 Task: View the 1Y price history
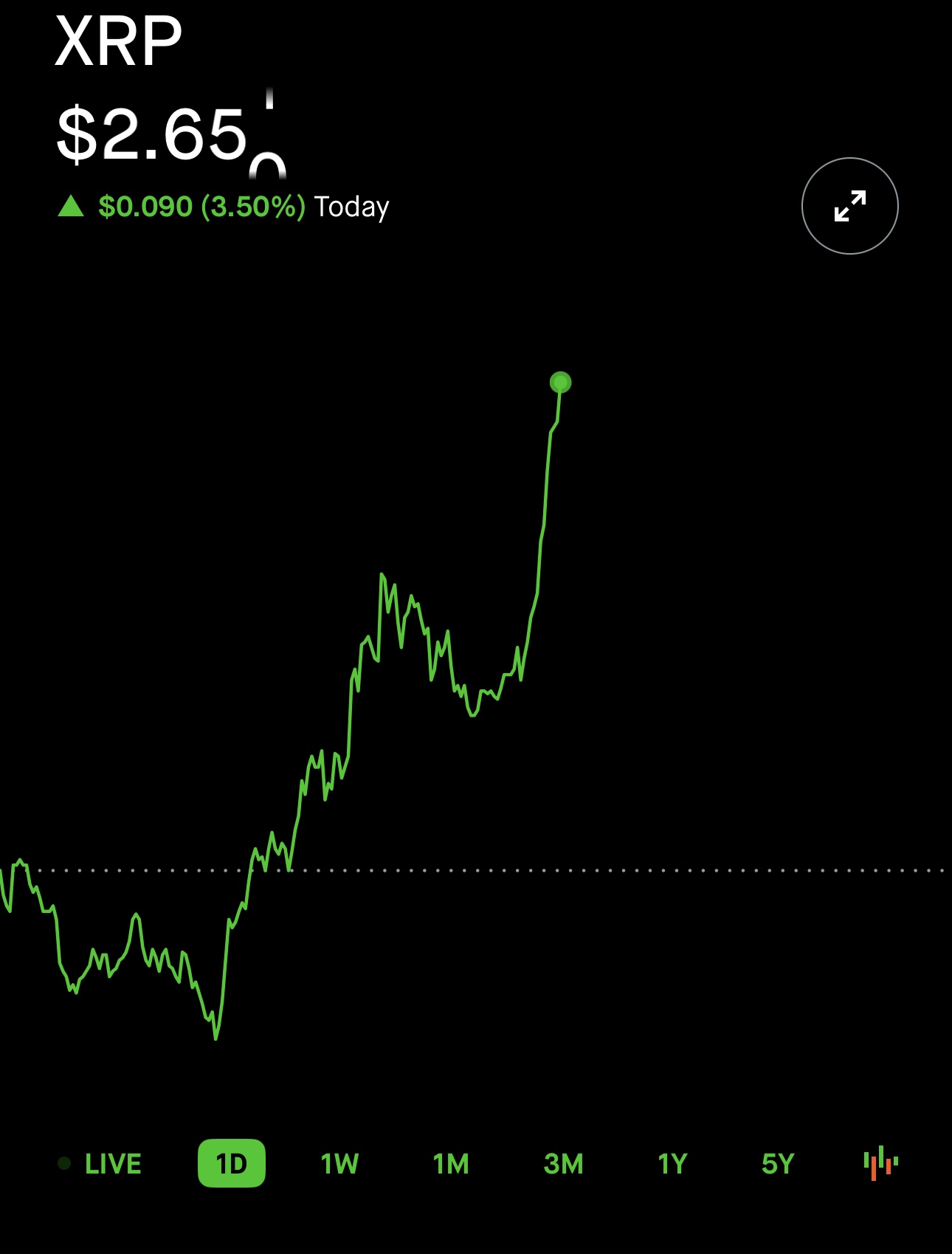pos(672,1164)
